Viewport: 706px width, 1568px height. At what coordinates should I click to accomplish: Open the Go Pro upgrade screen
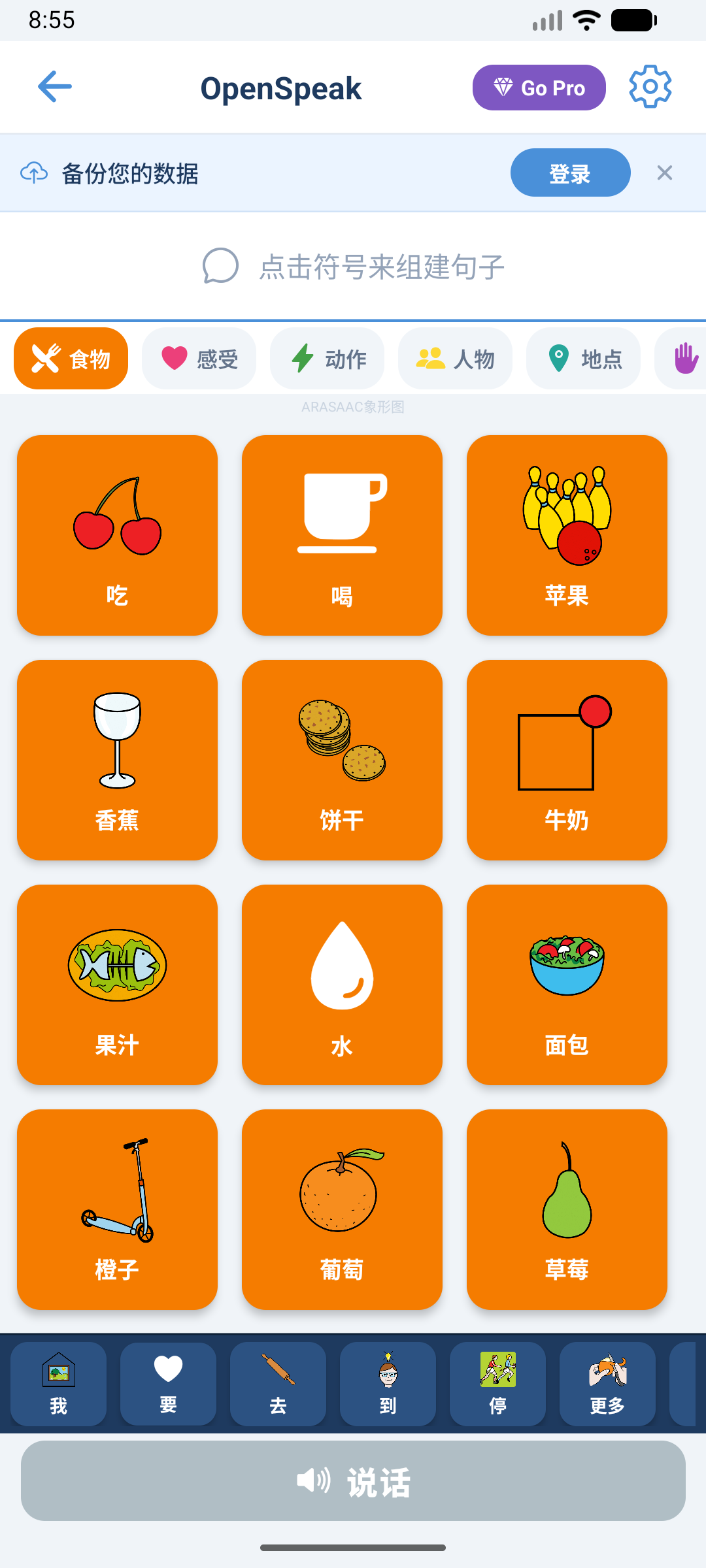pyautogui.click(x=539, y=87)
